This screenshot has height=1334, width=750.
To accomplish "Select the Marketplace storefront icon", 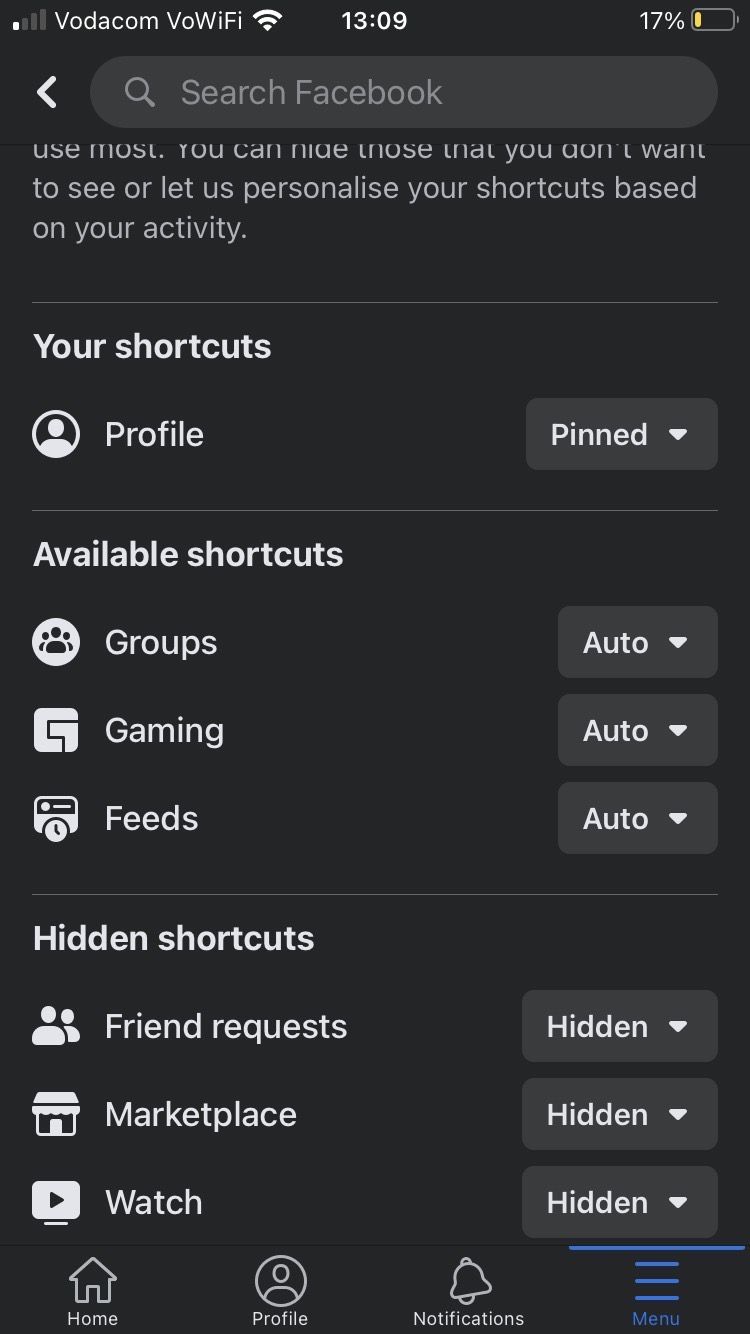I will tap(56, 1114).
